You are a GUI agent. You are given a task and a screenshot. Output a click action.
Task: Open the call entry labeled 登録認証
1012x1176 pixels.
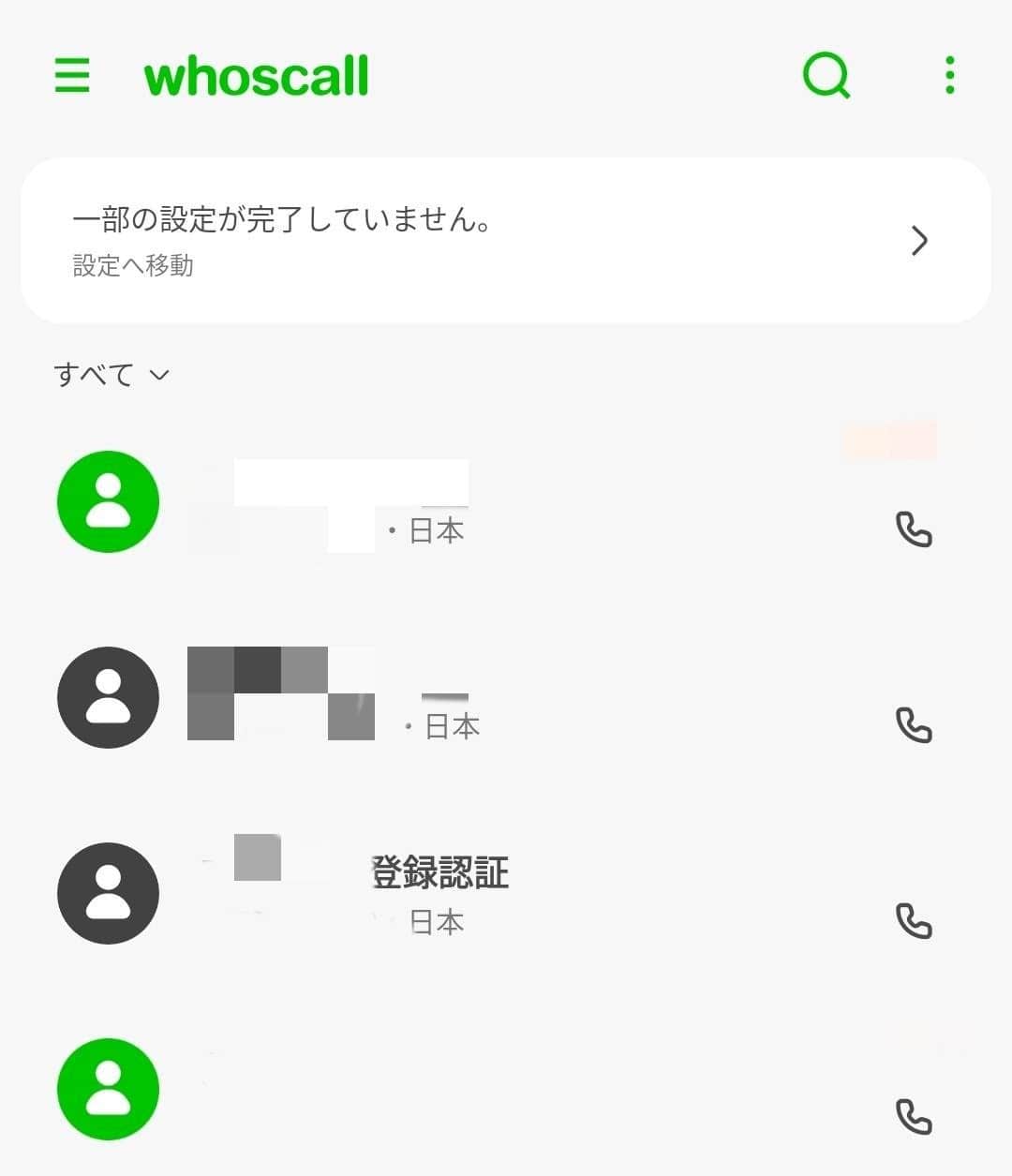tap(440, 890)
